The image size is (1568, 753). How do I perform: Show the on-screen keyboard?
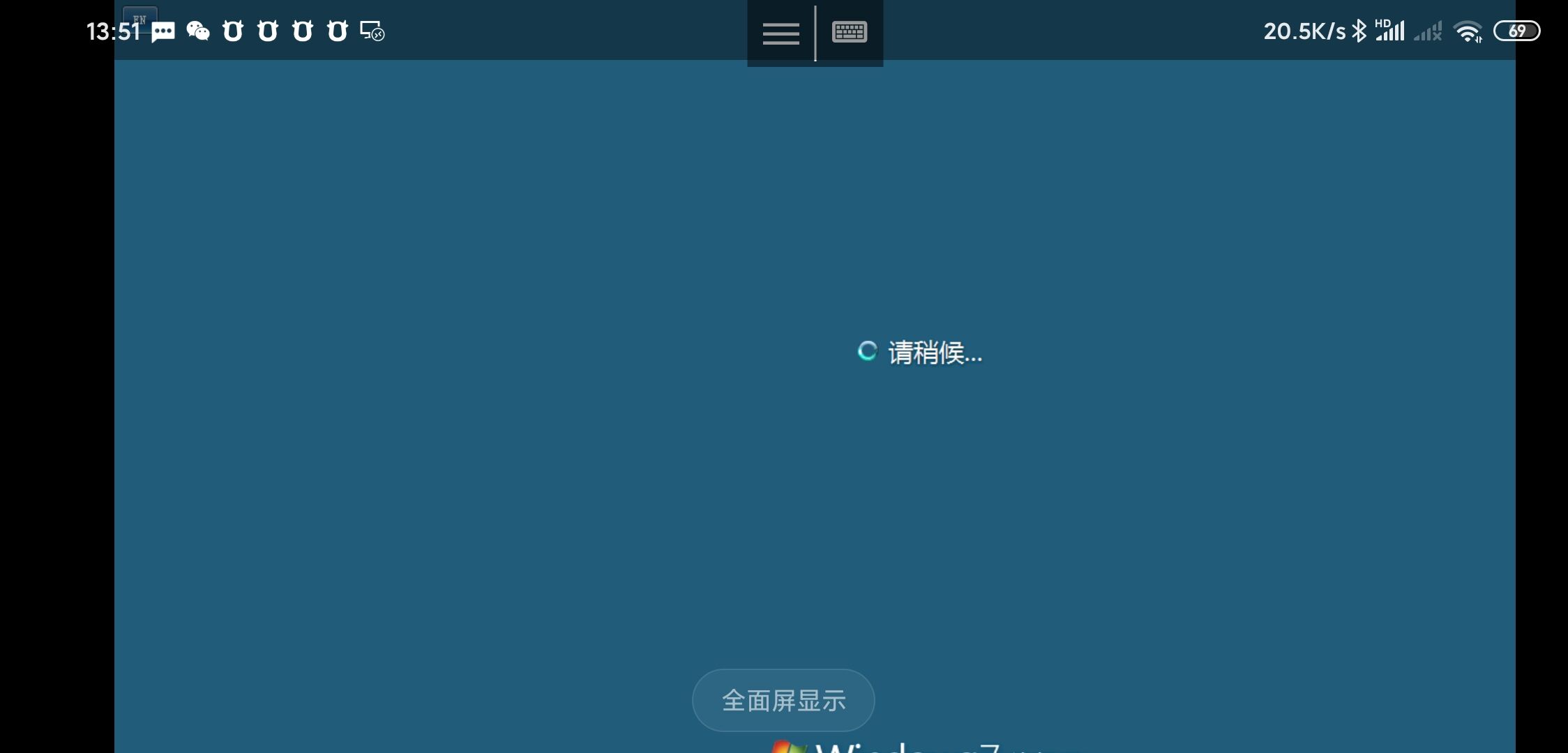tap(849, 33)
